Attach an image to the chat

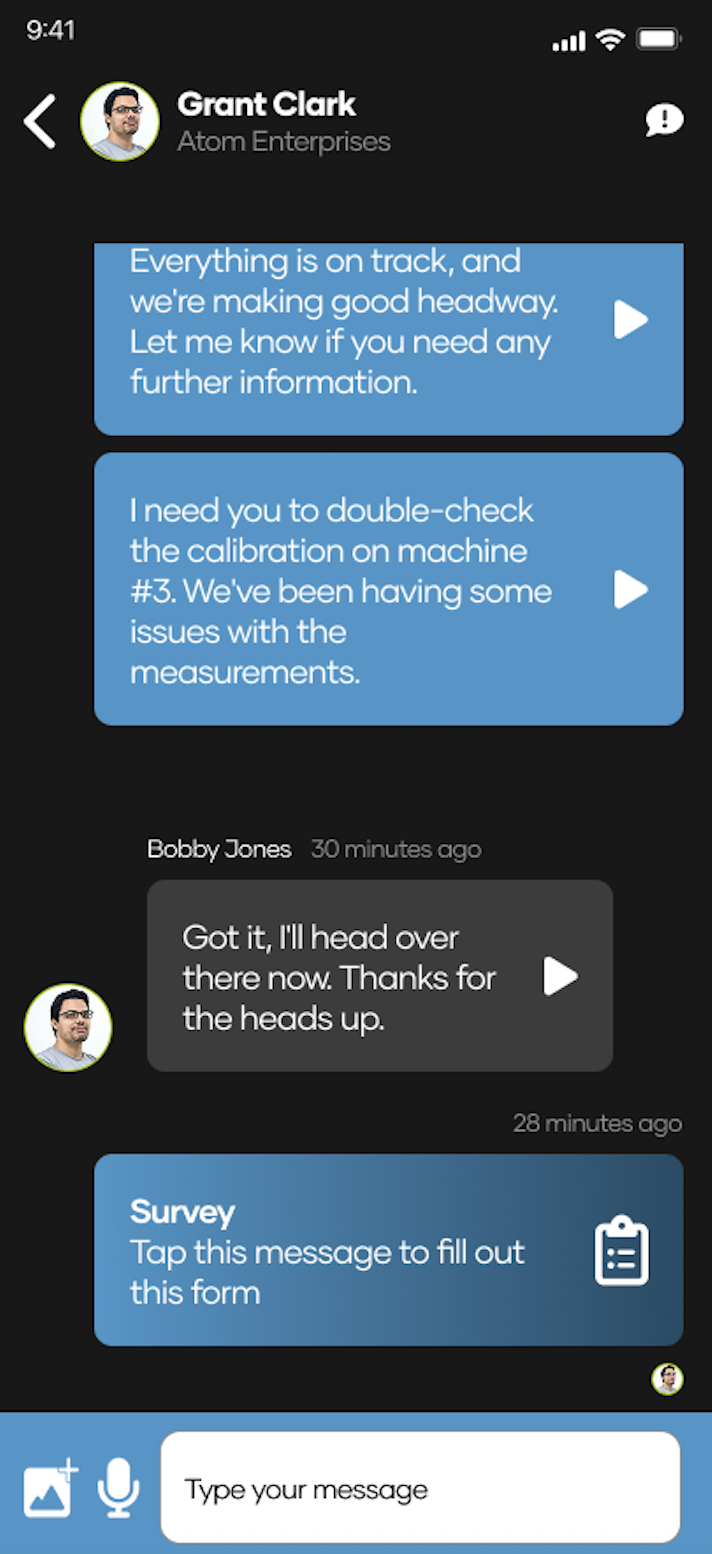tap(50, 1488)
